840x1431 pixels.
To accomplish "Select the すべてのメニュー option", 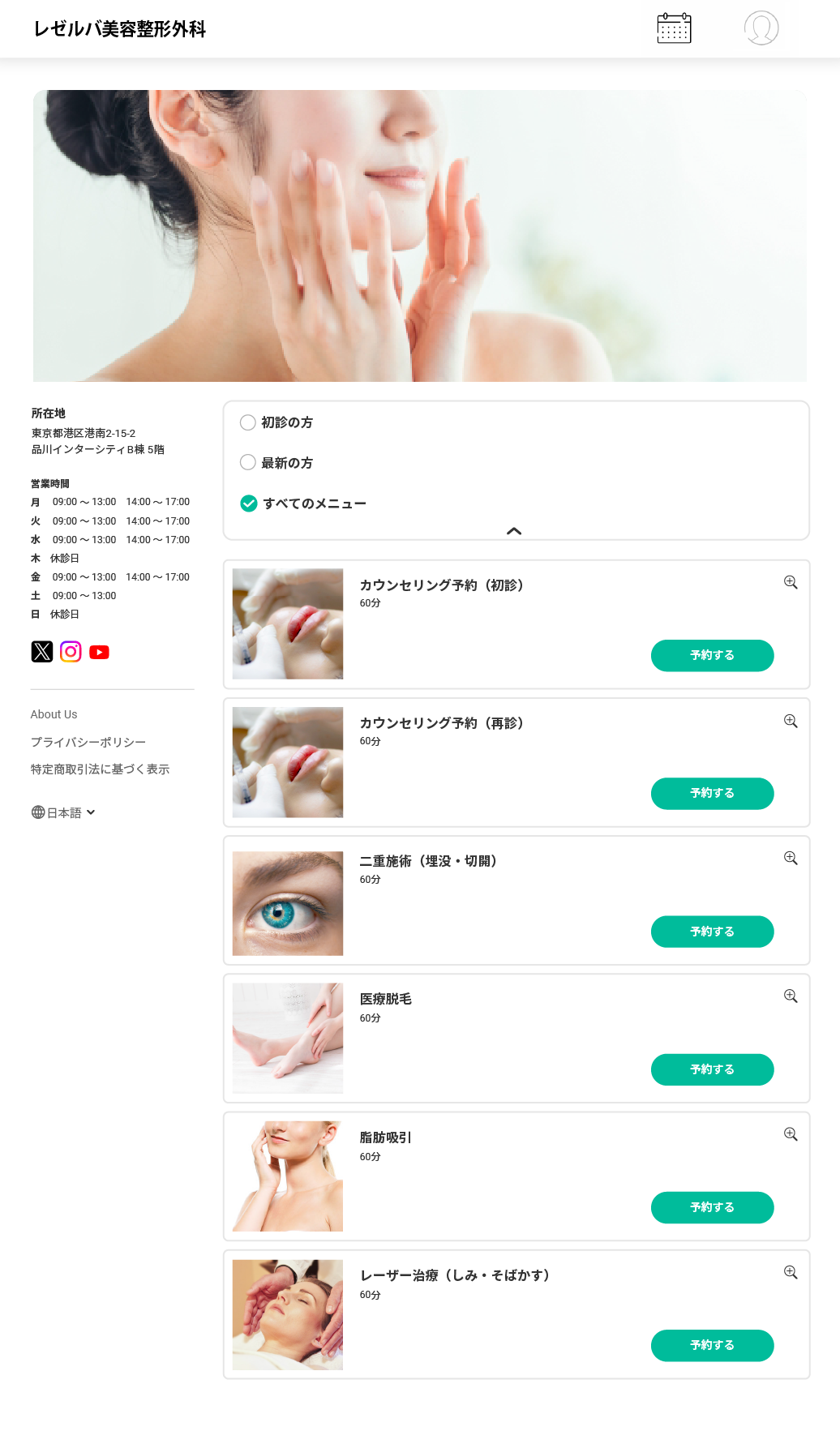I will pos(249,503).
